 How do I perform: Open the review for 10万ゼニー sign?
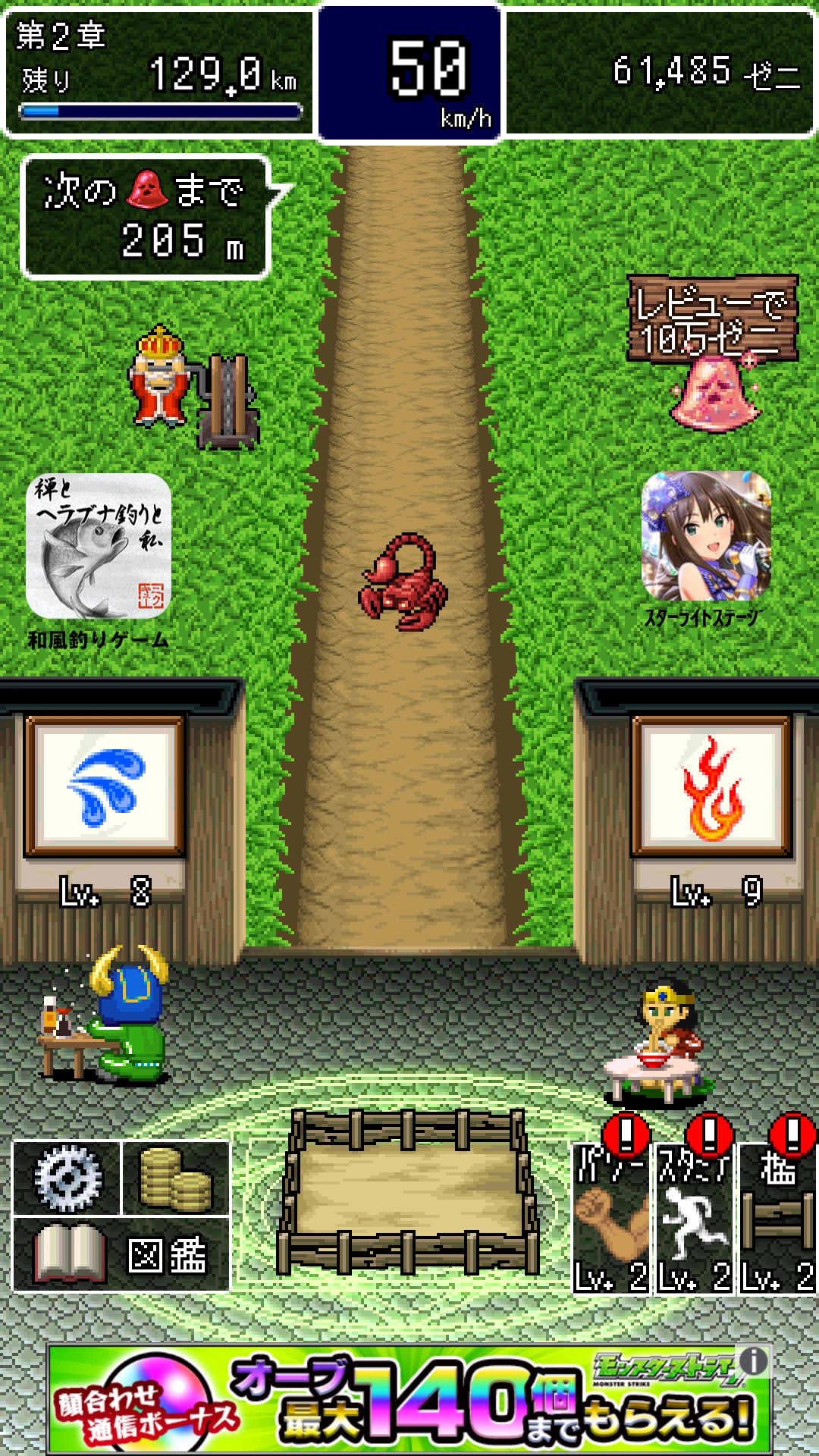(x=712, y=318)
